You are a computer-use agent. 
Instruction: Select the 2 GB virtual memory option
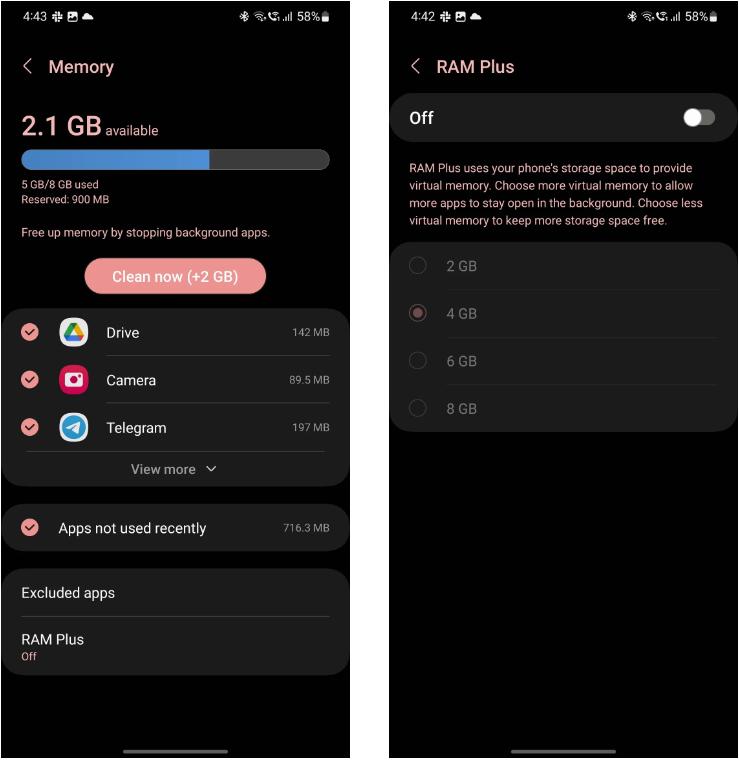[x=418, y=266]
